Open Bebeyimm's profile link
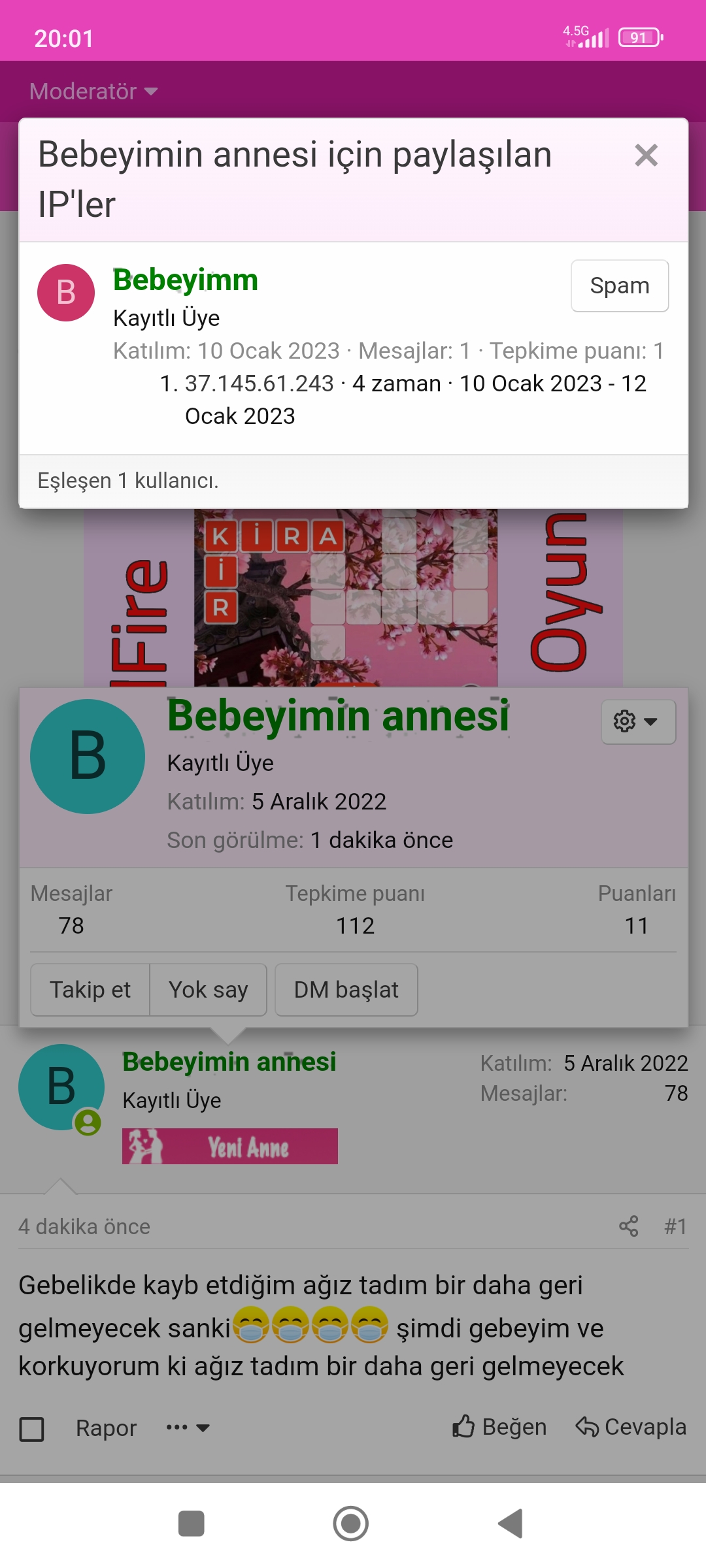The image size is (706, 1568). pos(186,280)
